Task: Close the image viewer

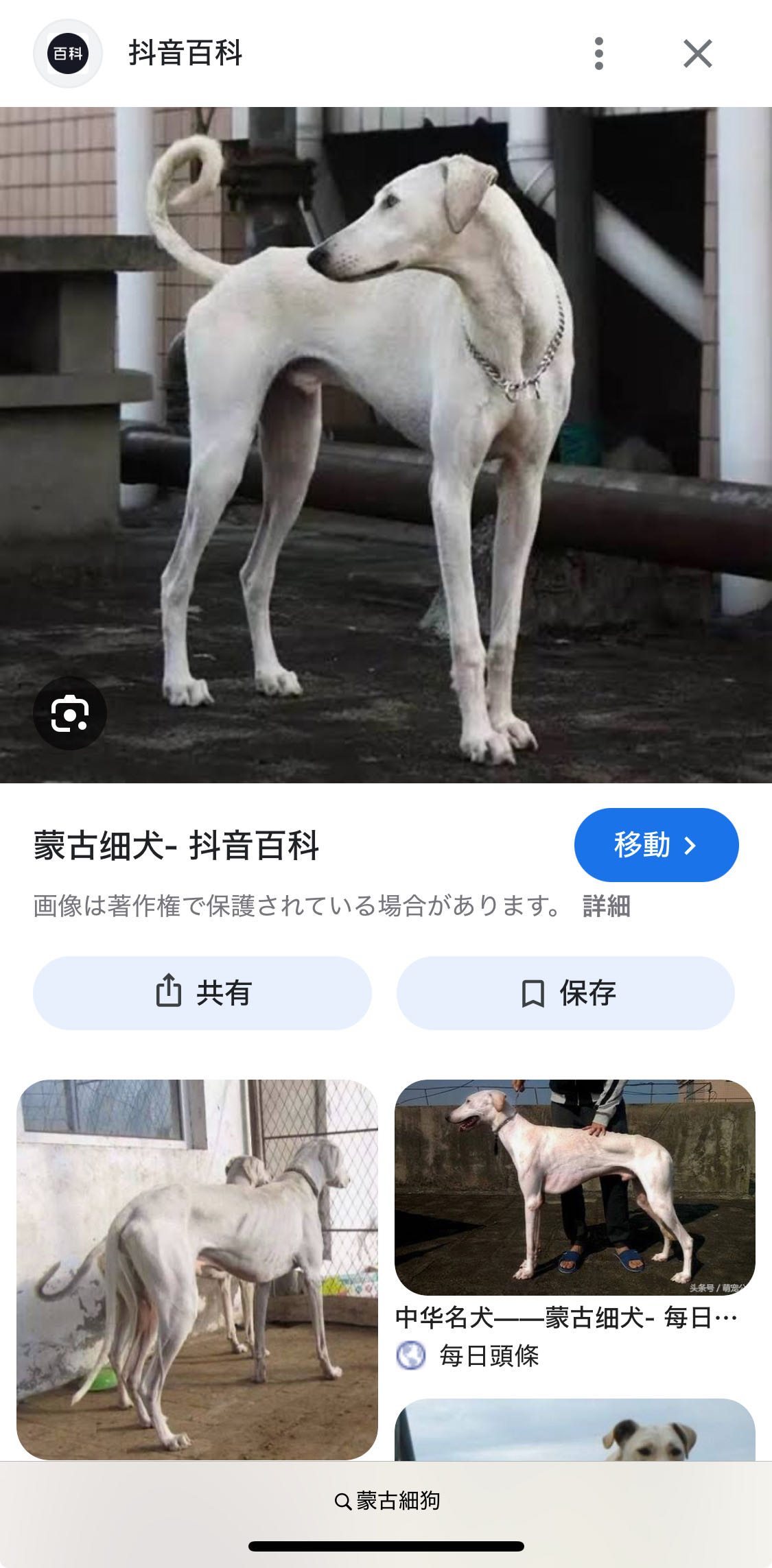Action: click(697, 54)
